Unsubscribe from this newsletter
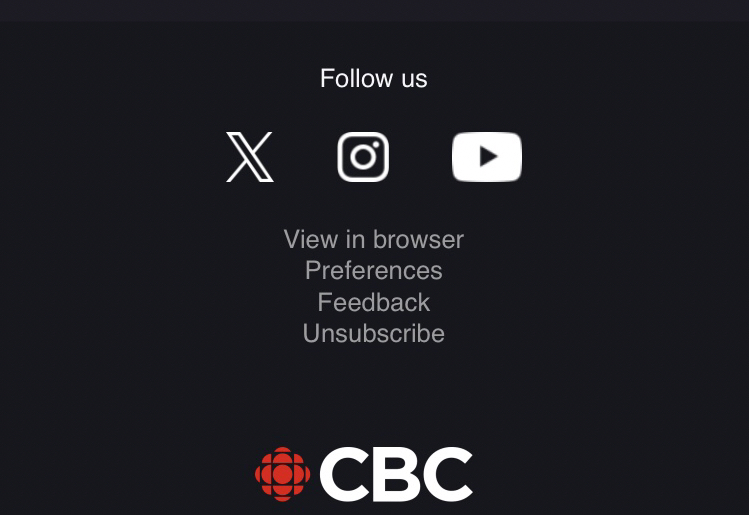The height and width of the screenshot is (515, 749). [x=373, y=333]
